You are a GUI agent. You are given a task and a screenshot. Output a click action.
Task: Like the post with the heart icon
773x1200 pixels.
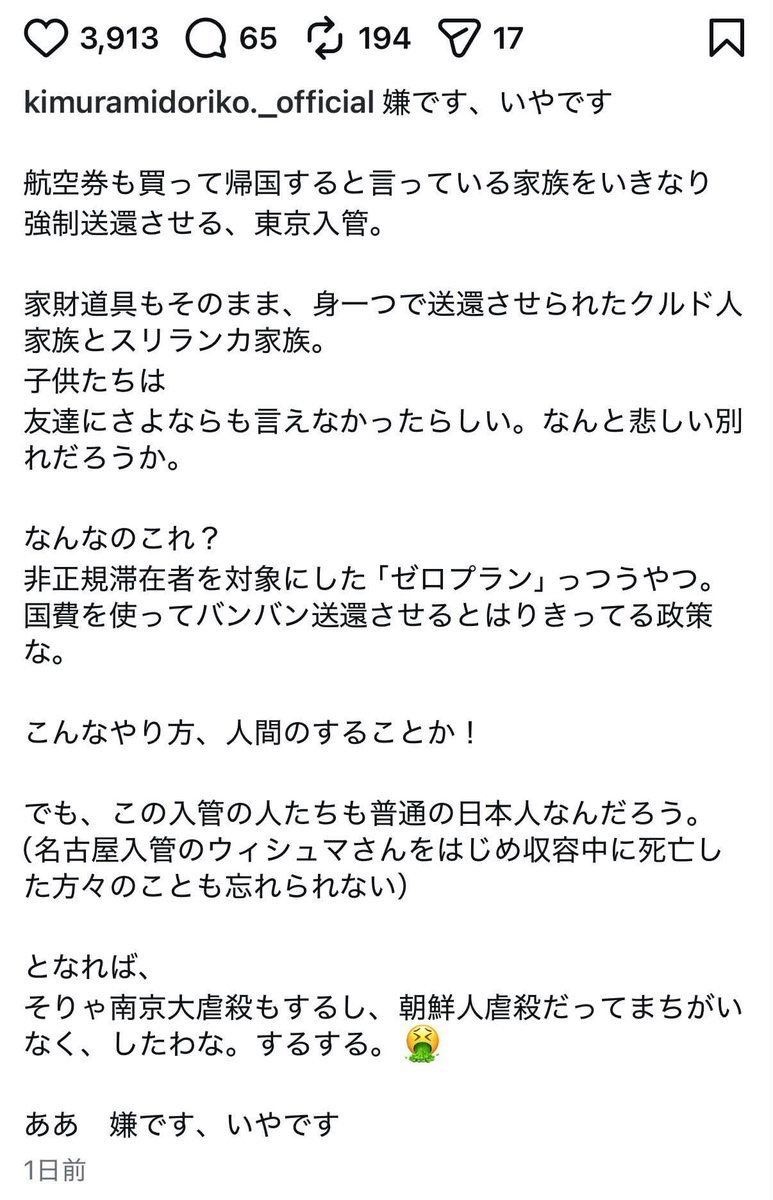point(46,38)
